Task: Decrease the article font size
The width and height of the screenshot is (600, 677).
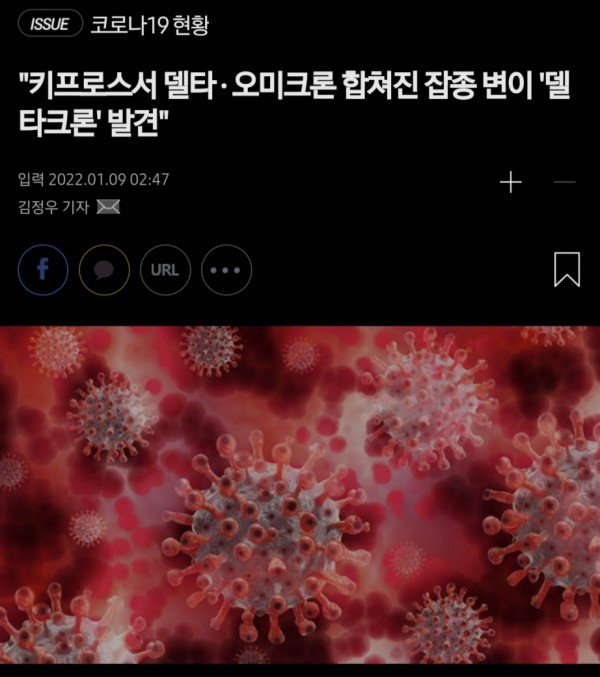Action: pos(565,182)
